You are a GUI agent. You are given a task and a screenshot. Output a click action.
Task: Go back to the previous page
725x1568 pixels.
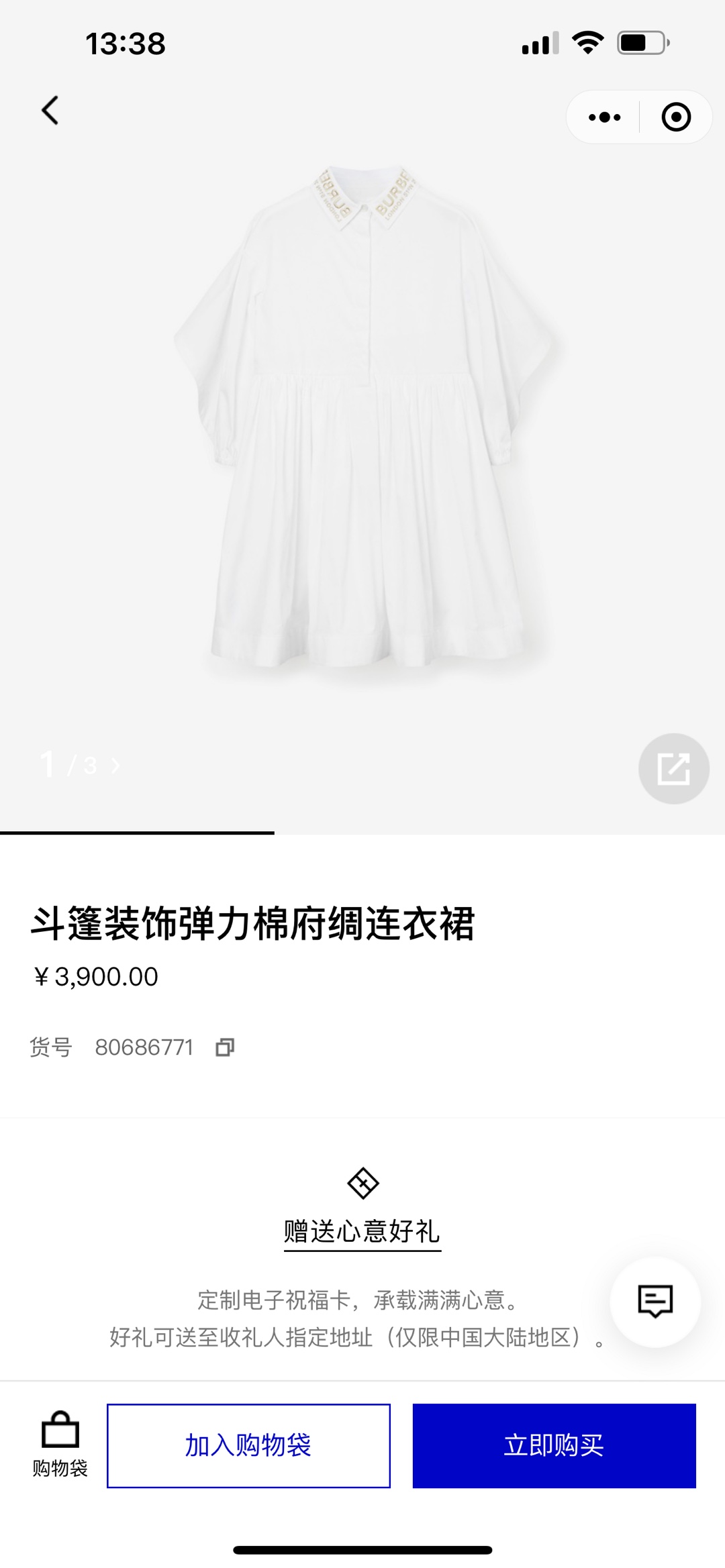50,111
